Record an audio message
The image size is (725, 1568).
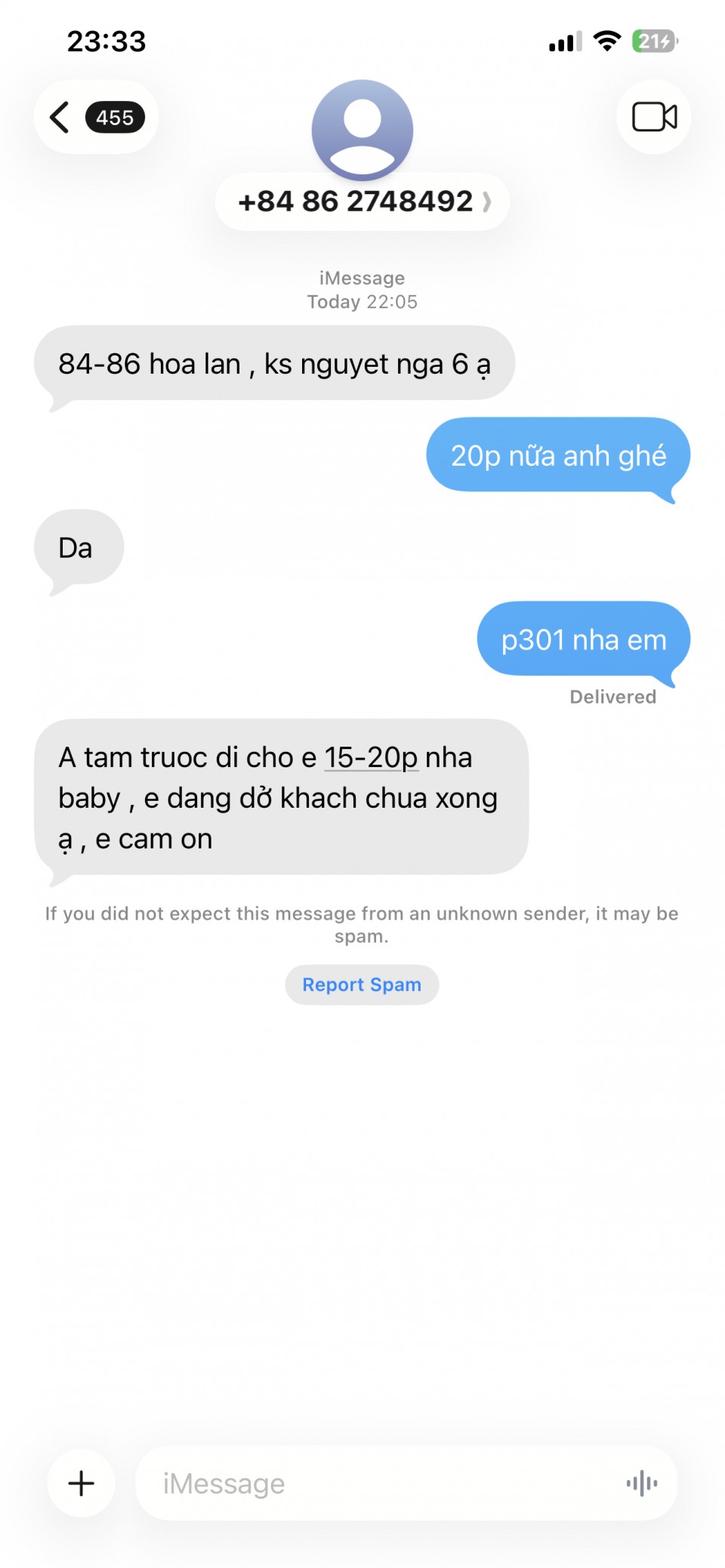pos(642,1483)
